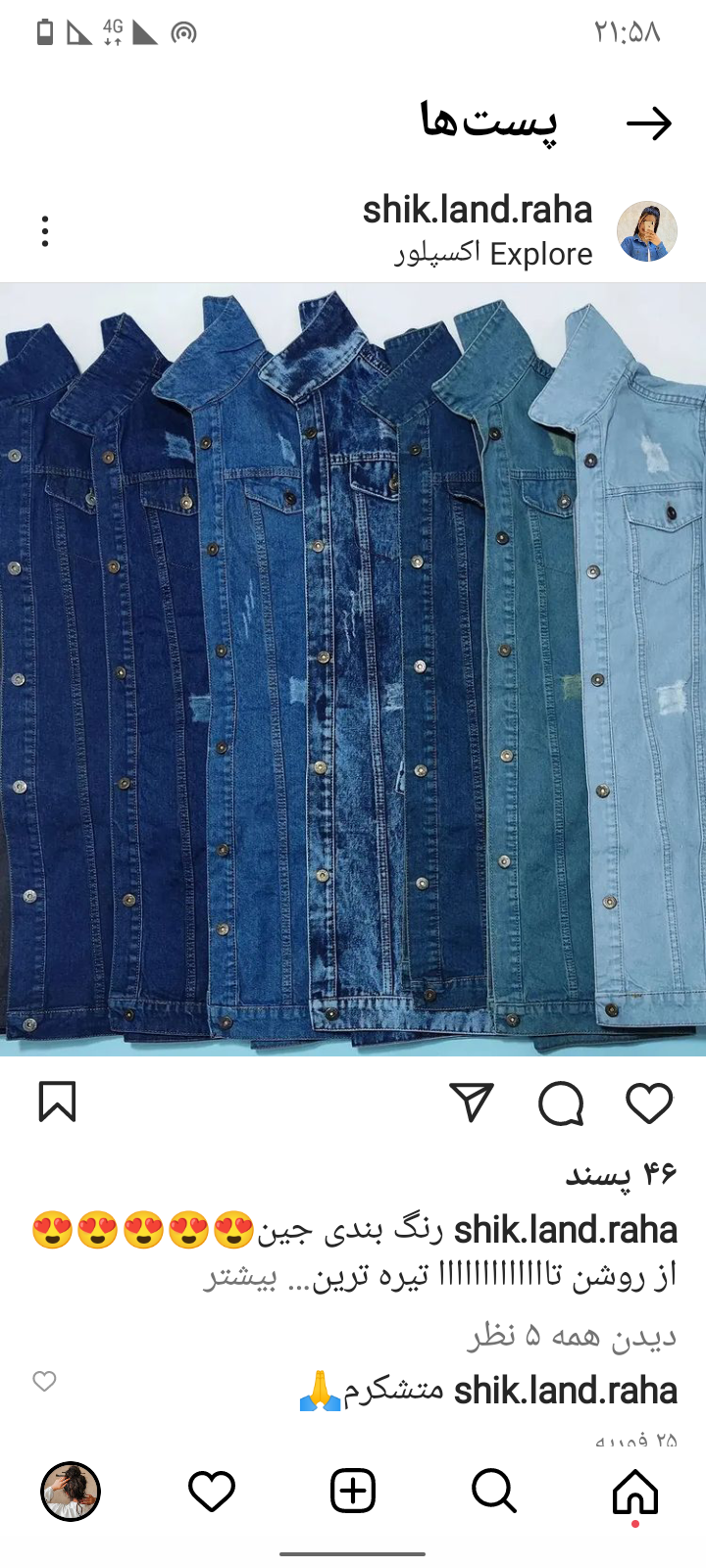The image size is (706, 1568).
Task: Expand the caption with بیشتر
Action: coord(240,1278)
